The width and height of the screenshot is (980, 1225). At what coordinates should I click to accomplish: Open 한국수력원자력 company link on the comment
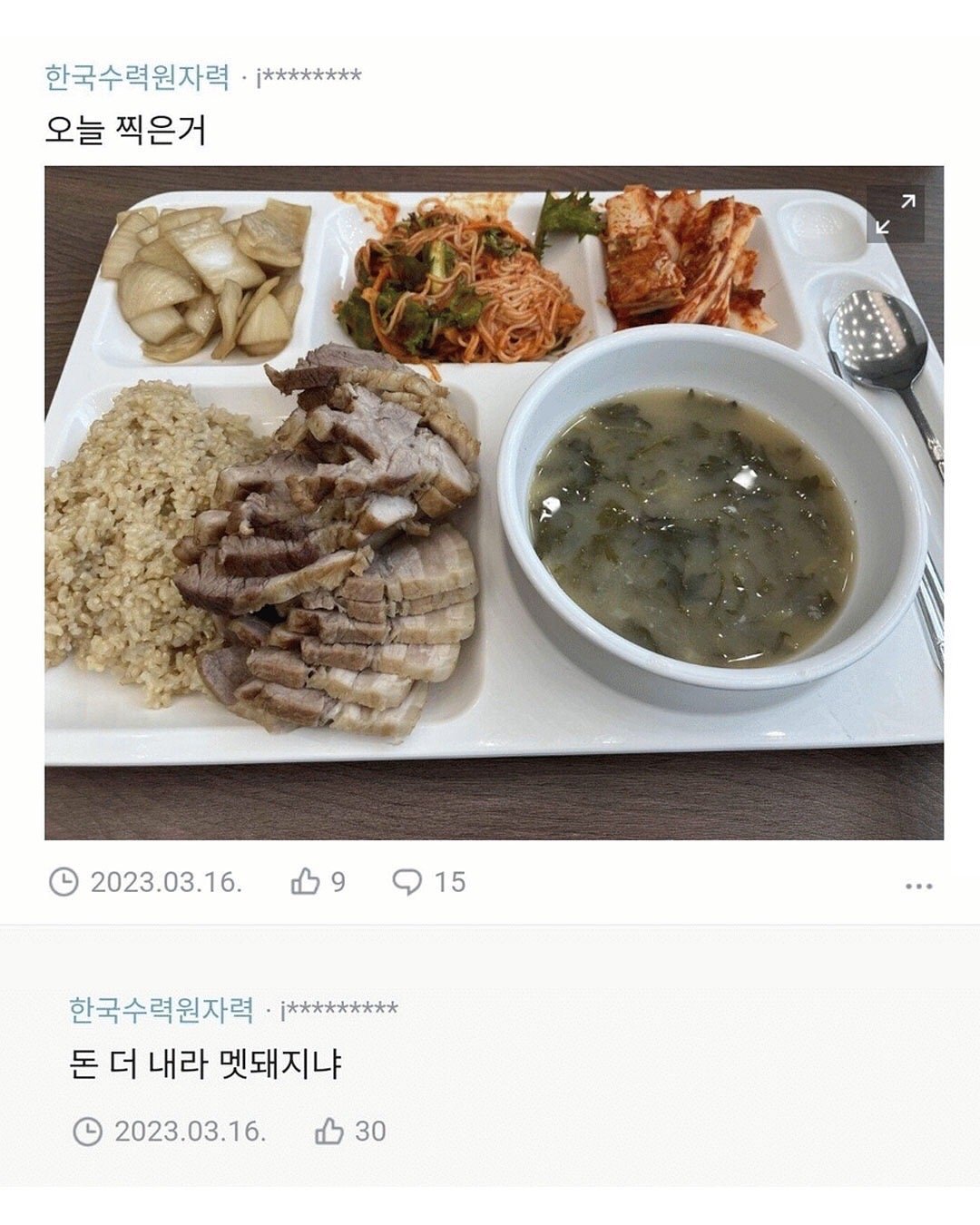[x=162, y=1009]
